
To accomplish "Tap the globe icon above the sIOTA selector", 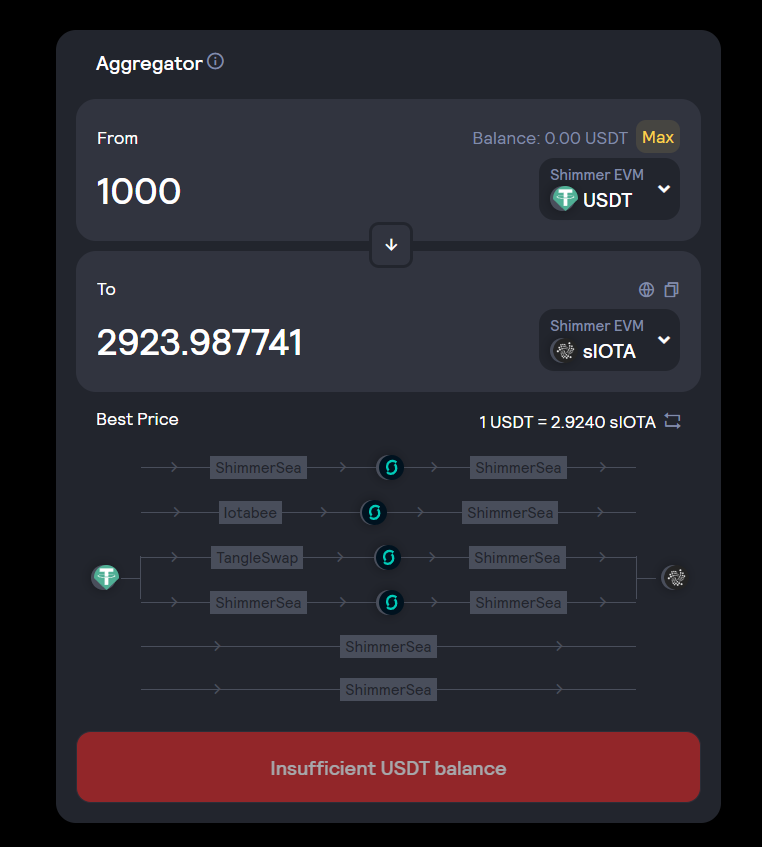I will pos(646,290).
